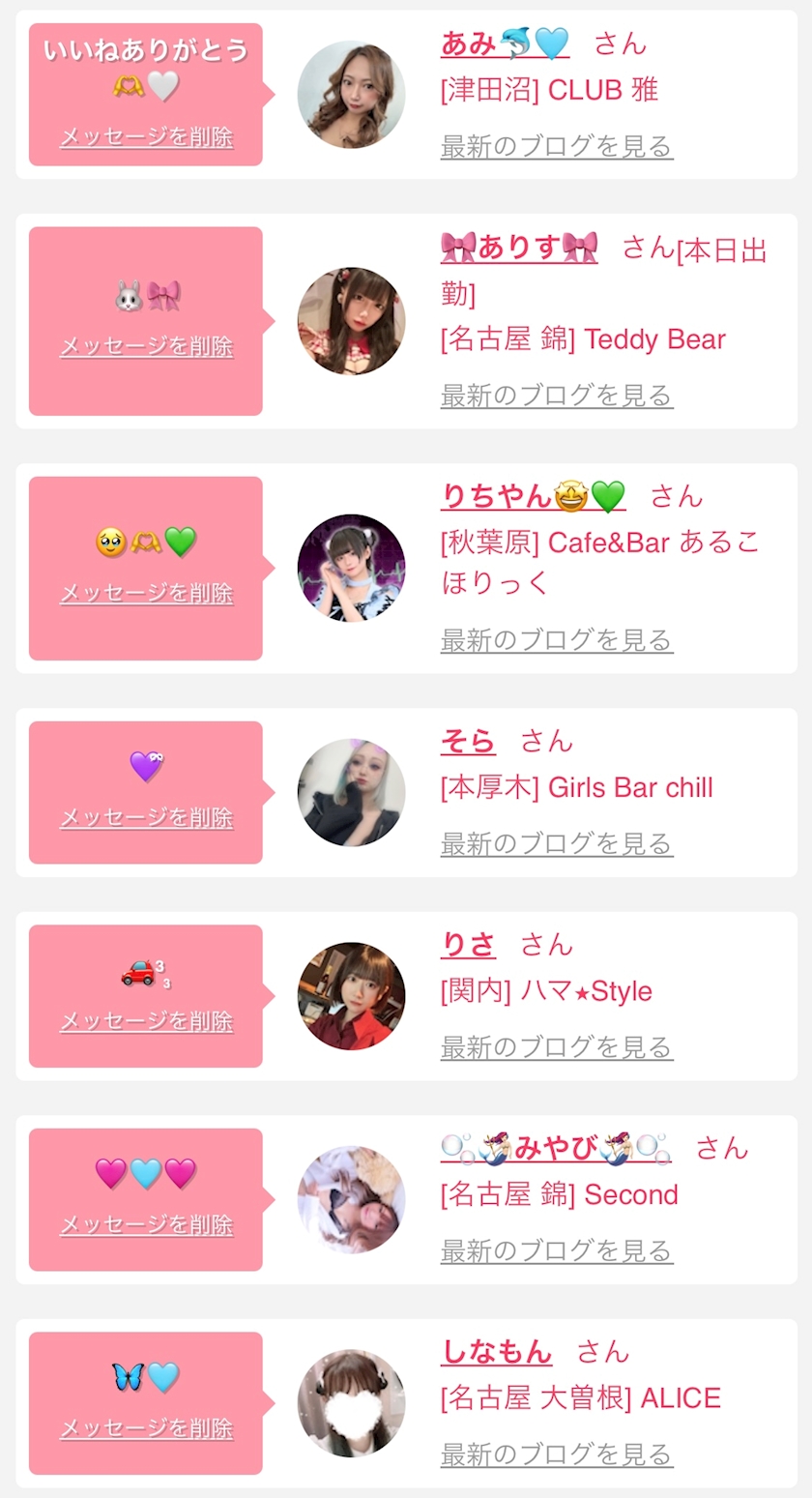Open みやび's profile name link

point(555,1148)
